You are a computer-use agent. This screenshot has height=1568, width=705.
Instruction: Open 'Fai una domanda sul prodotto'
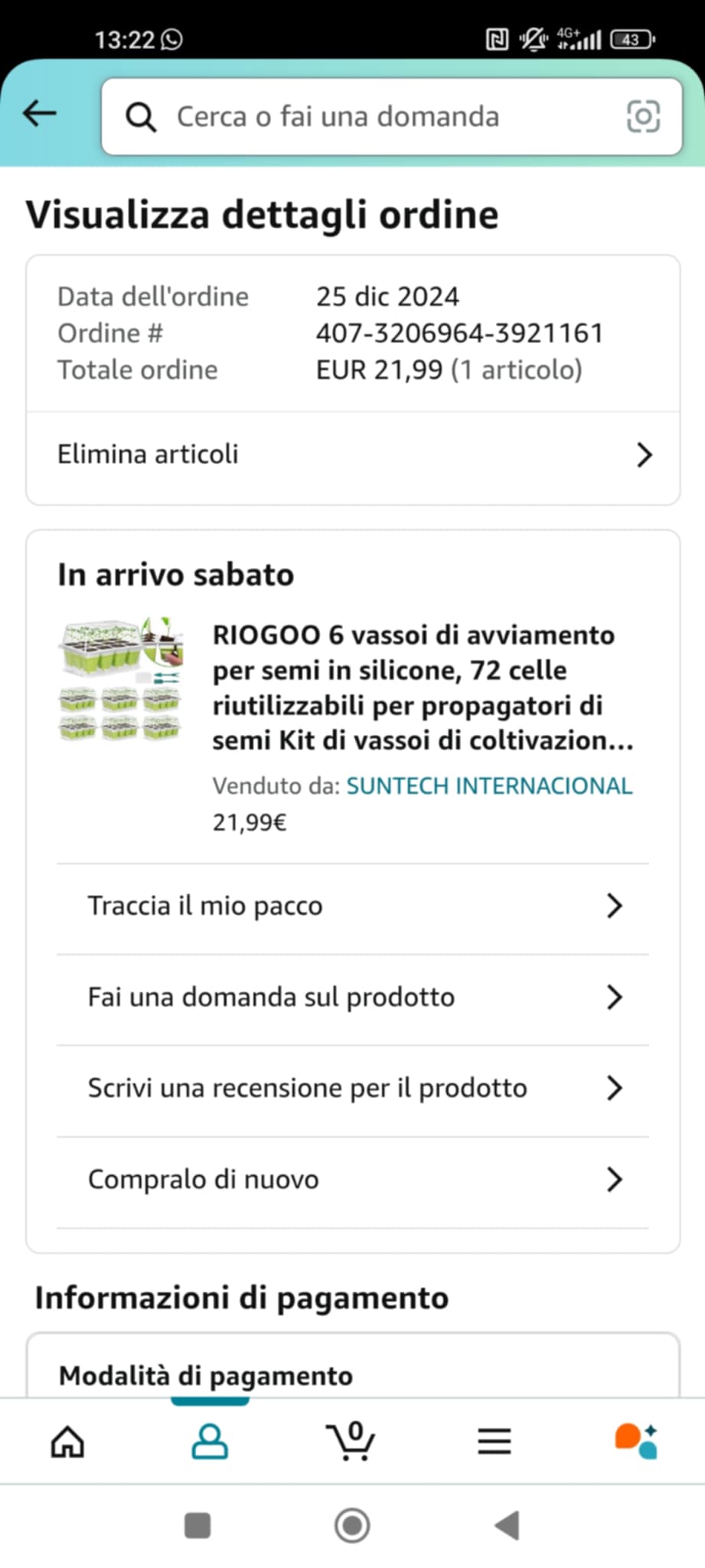[353, 998]
